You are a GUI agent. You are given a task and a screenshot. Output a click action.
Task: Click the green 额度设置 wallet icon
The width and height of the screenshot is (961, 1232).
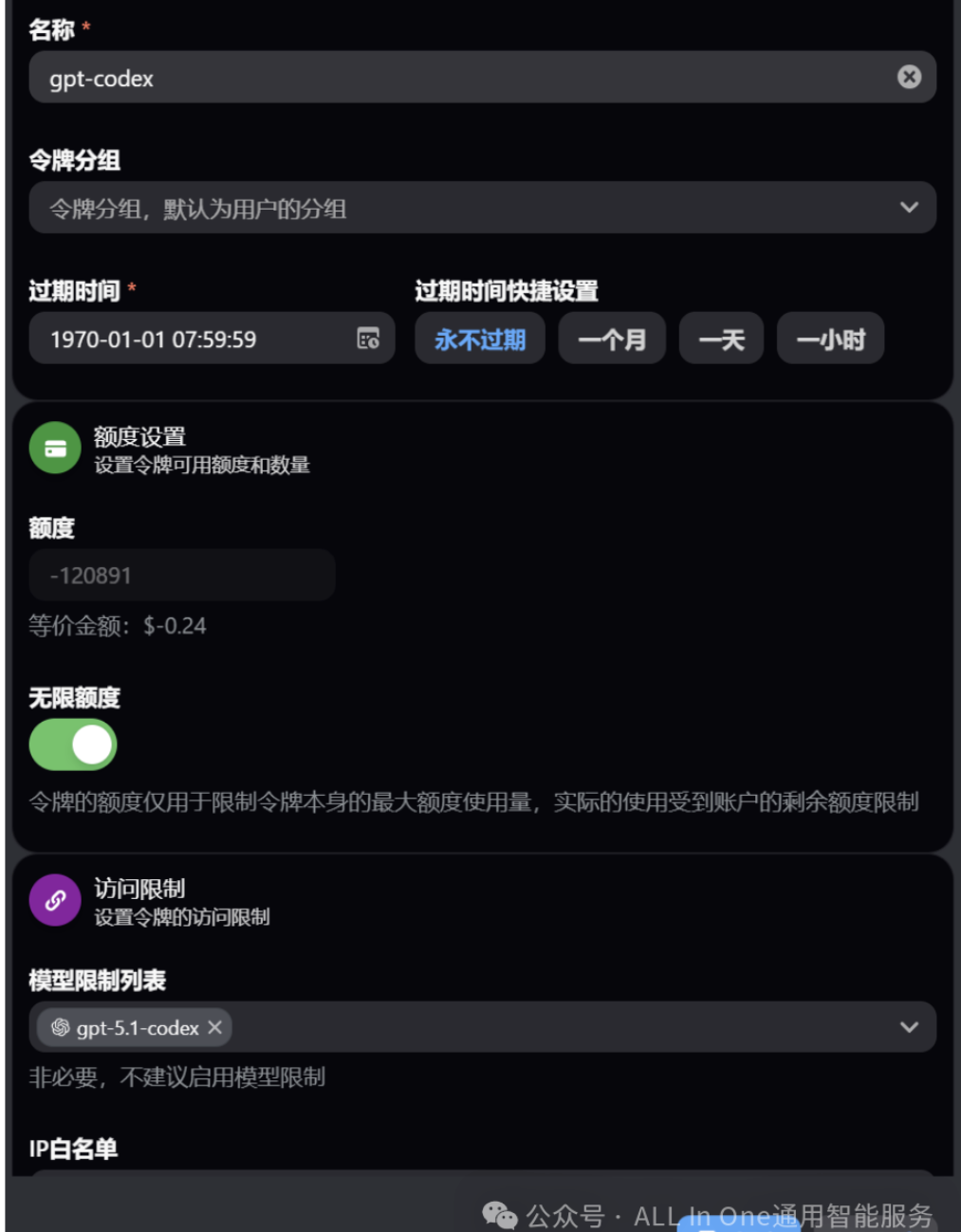pos(54,446)
